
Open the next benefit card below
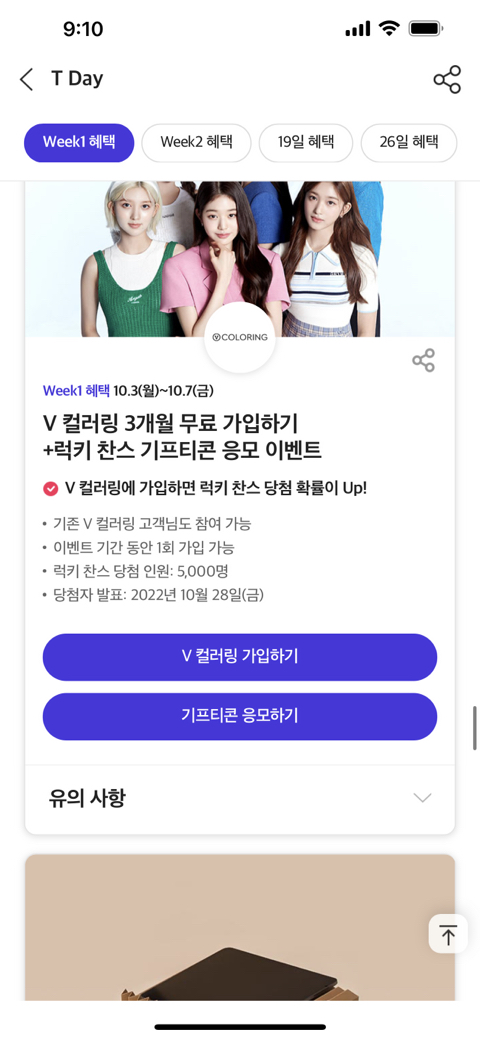[x=240, y=928]
